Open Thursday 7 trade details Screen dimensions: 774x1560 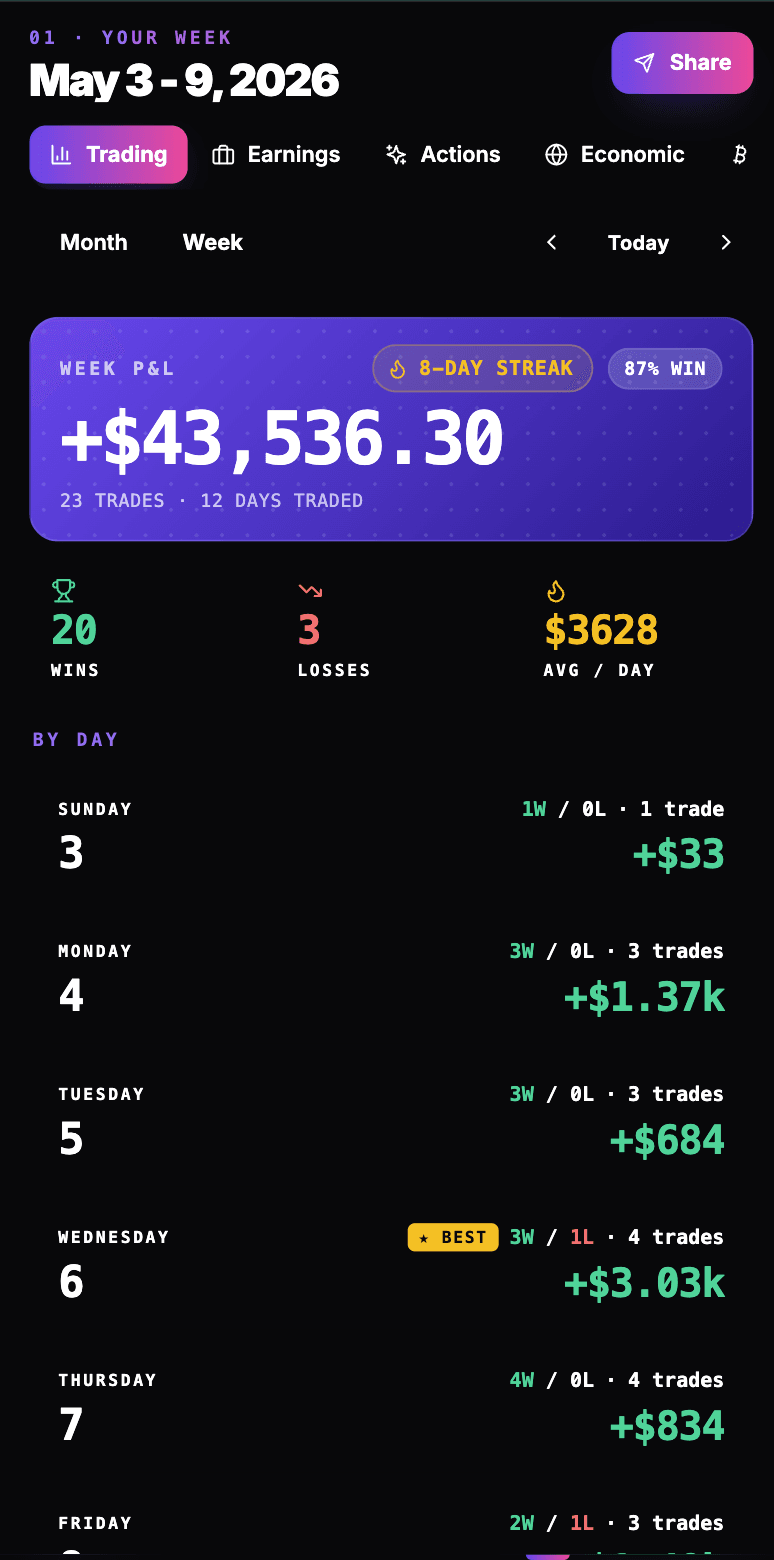(x=391, y=1408)
